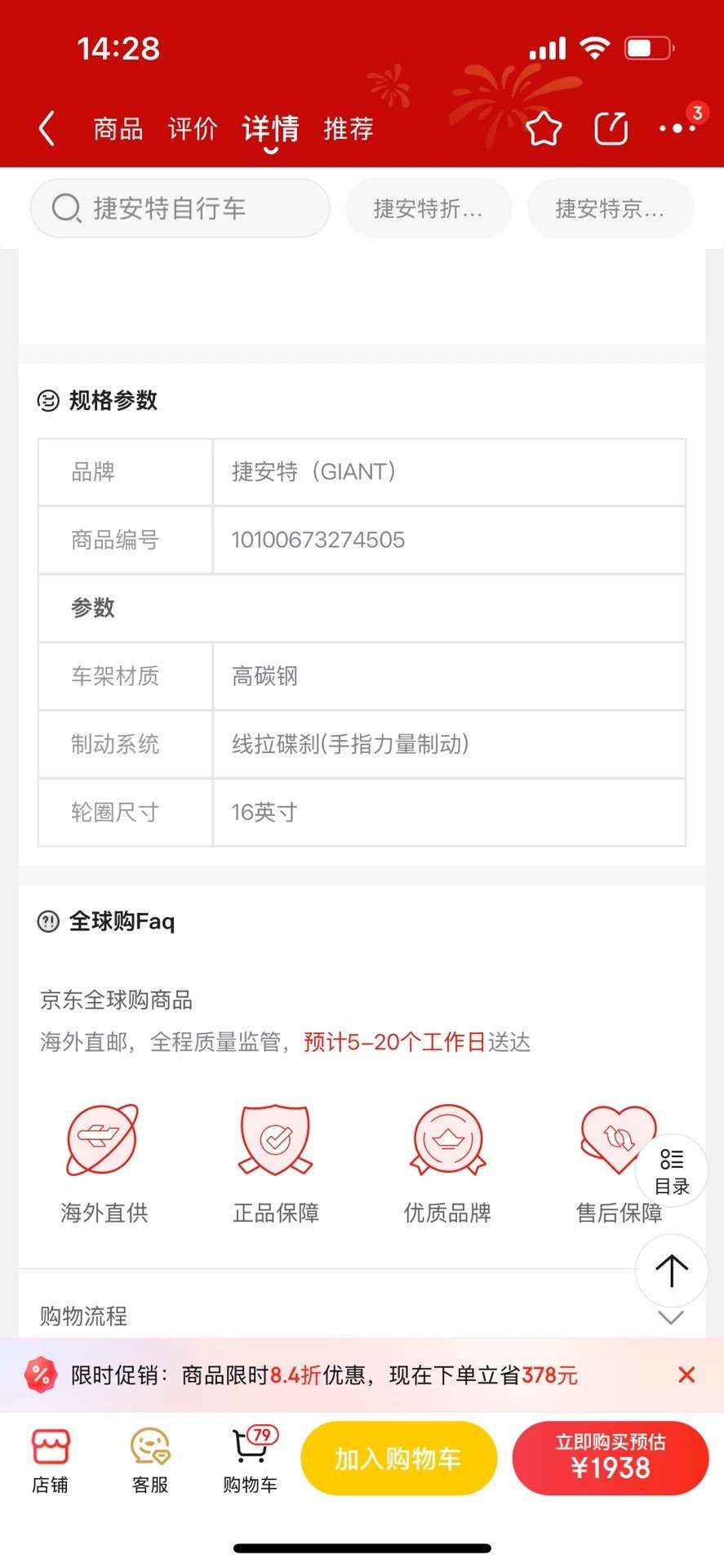The width and height of the screenshot is (724, 1568).
Task: Switch to the 推荐 tab
Action: point(349,129)
